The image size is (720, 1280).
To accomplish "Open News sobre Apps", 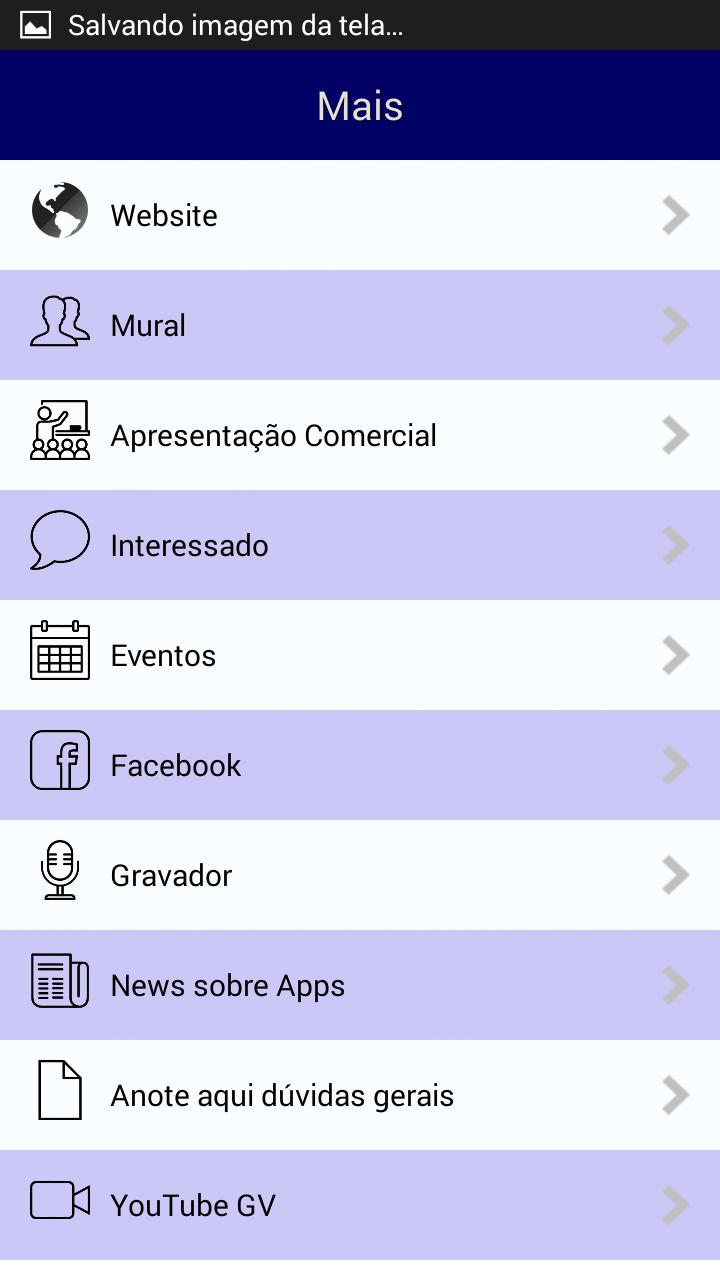I will pos(360,985).
